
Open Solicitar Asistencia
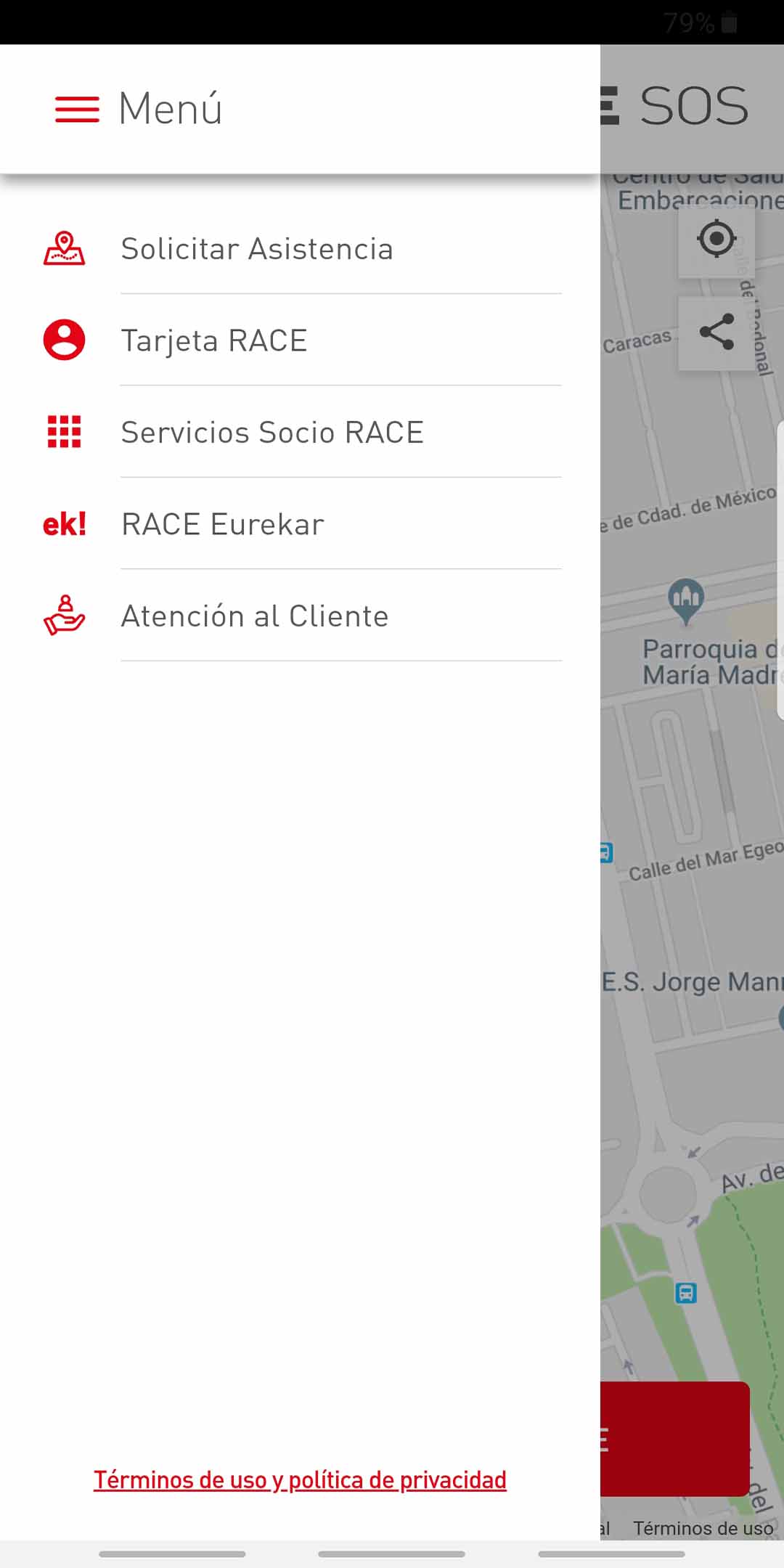click(300, 249)
